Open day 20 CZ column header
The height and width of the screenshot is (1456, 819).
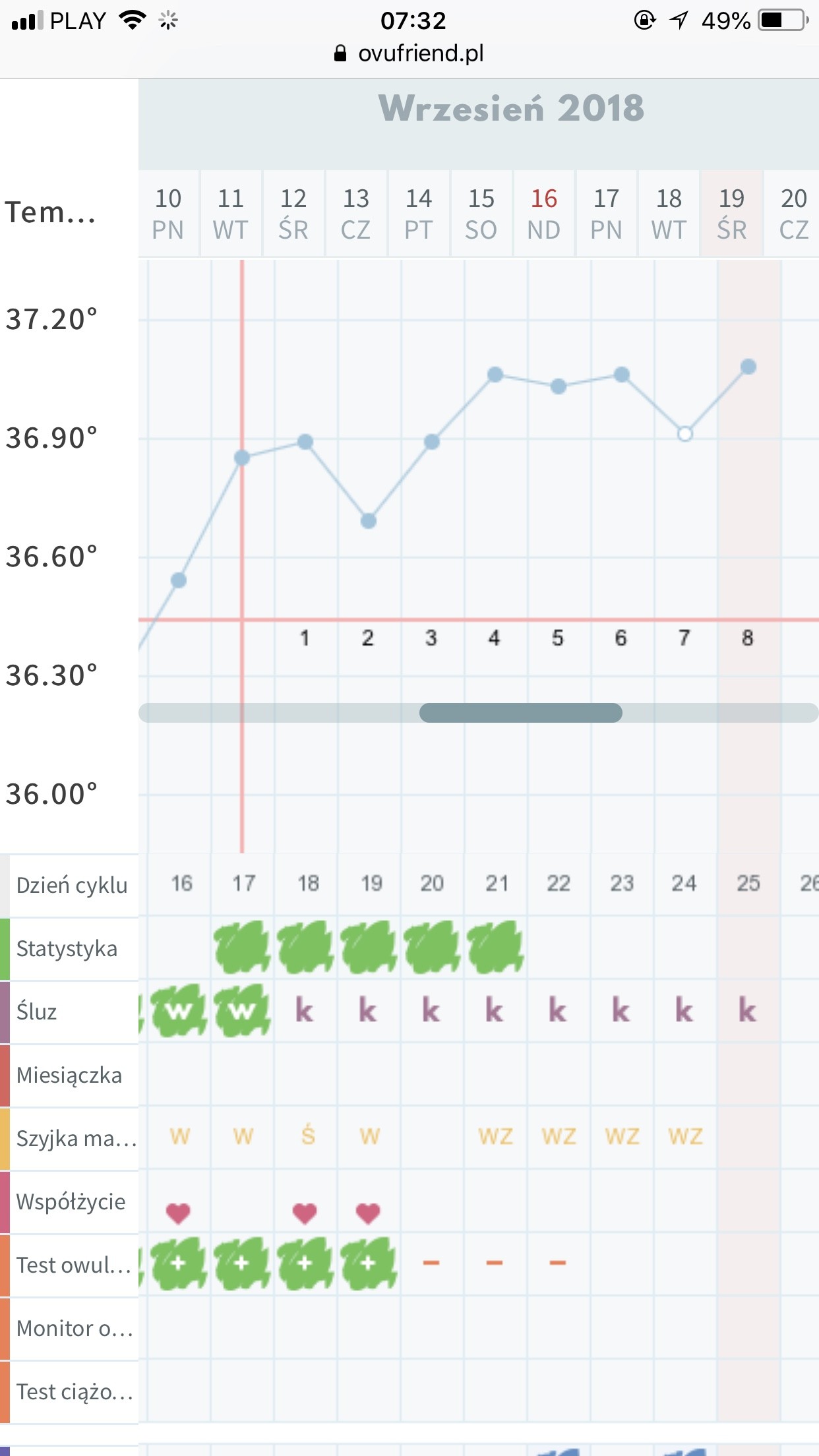(x=793, y=213)
